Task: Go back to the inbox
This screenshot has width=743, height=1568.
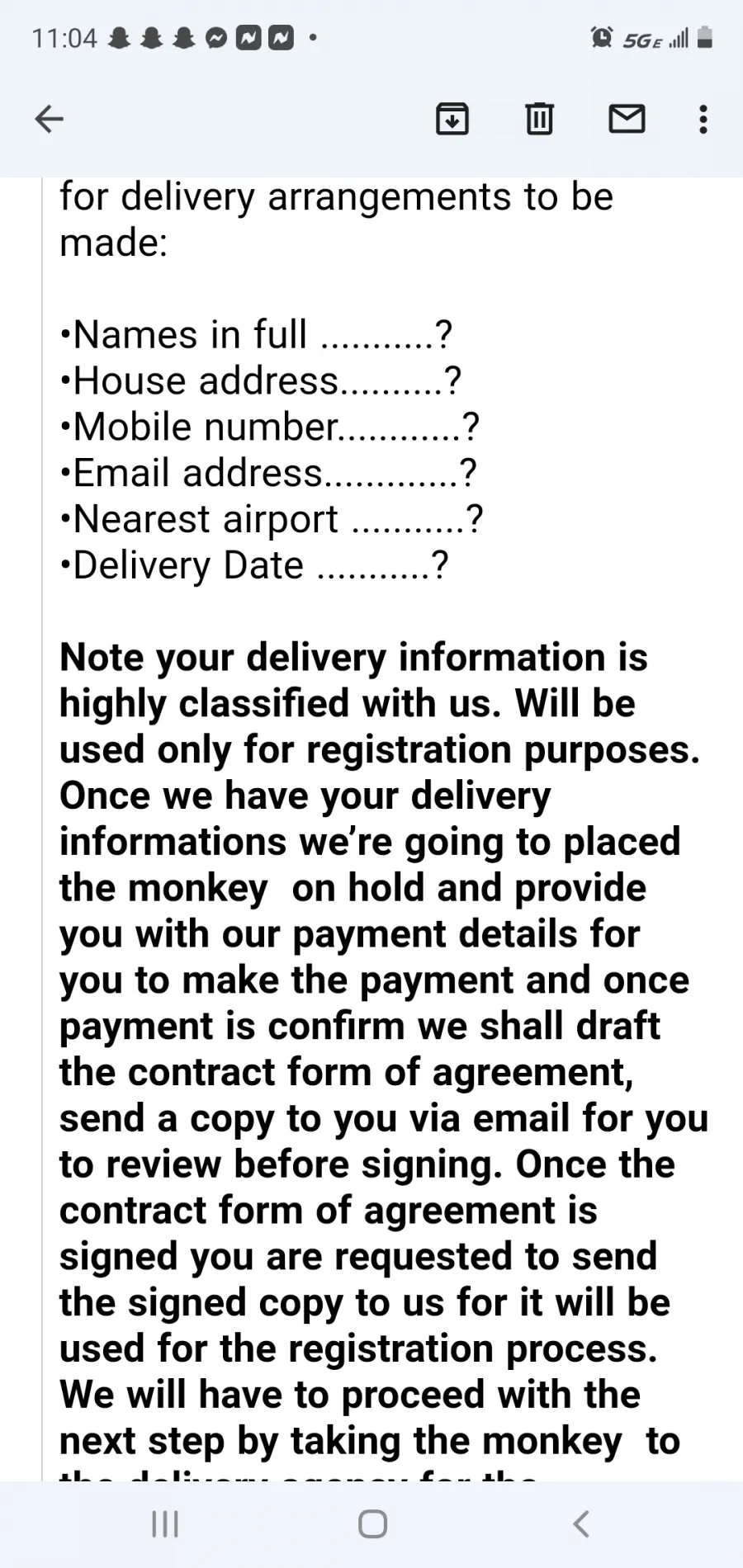Action: coord(50,120)
